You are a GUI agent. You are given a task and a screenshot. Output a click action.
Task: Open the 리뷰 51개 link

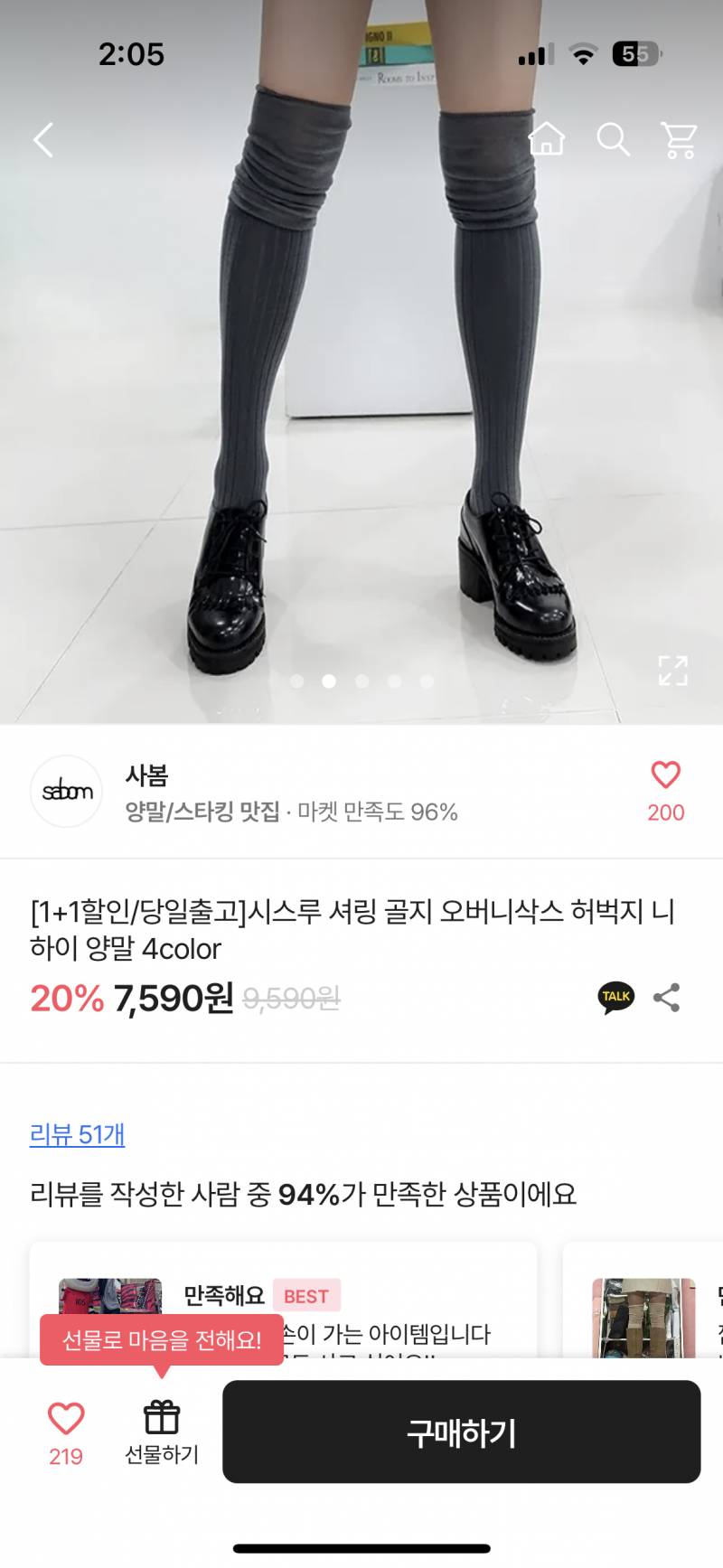tap(75, 1135)
